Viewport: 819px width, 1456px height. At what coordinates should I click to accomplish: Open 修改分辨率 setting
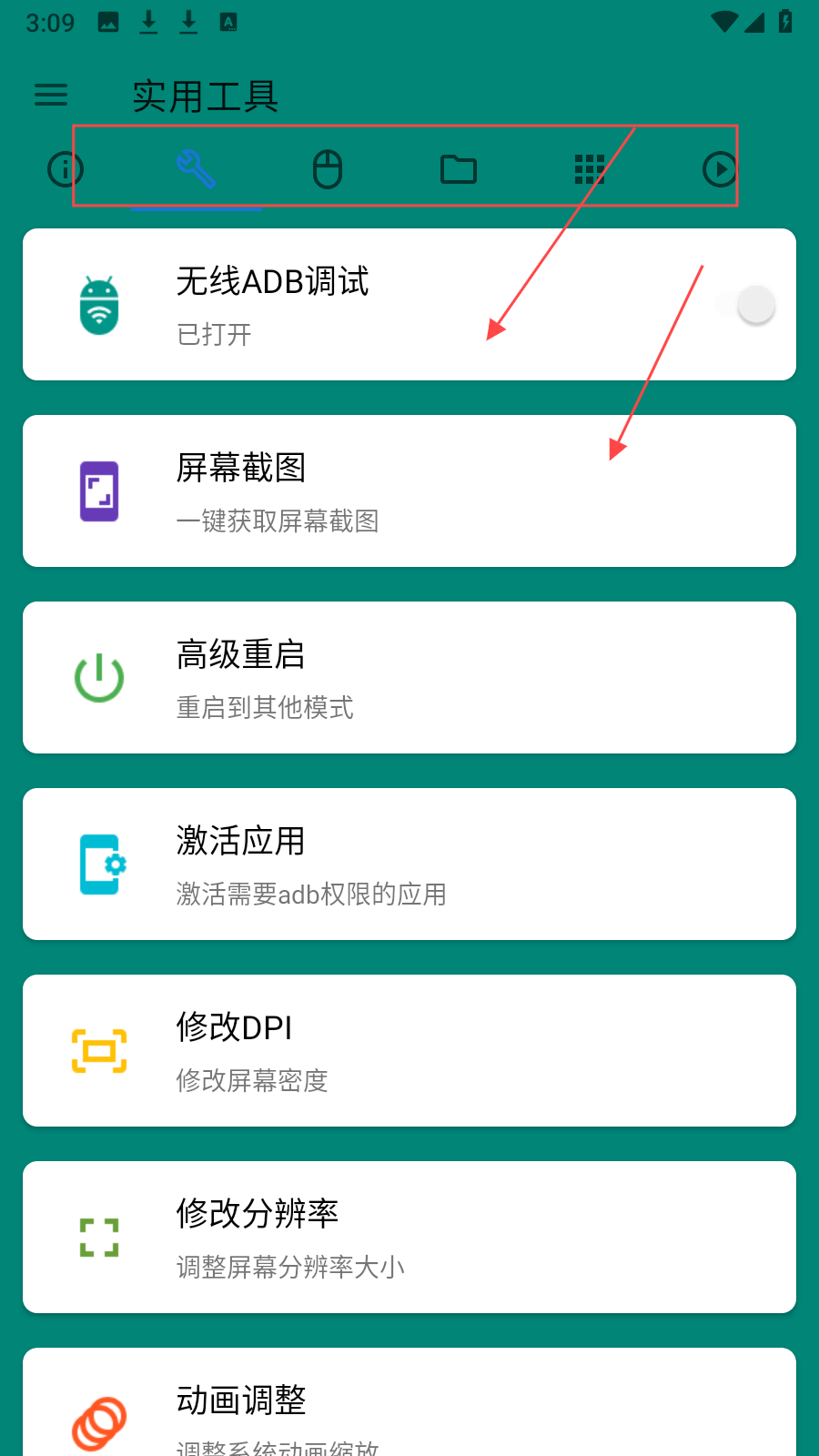[409, 1238]
